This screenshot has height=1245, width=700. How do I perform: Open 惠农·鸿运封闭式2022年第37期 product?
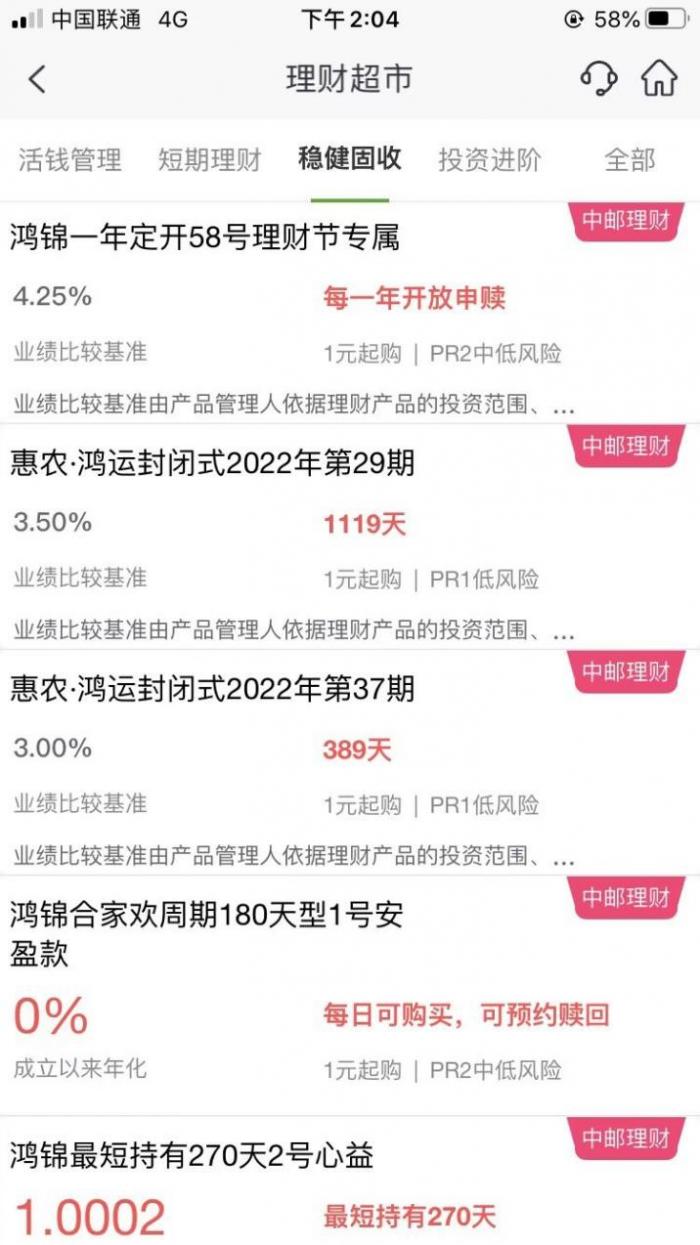(212, 690)
